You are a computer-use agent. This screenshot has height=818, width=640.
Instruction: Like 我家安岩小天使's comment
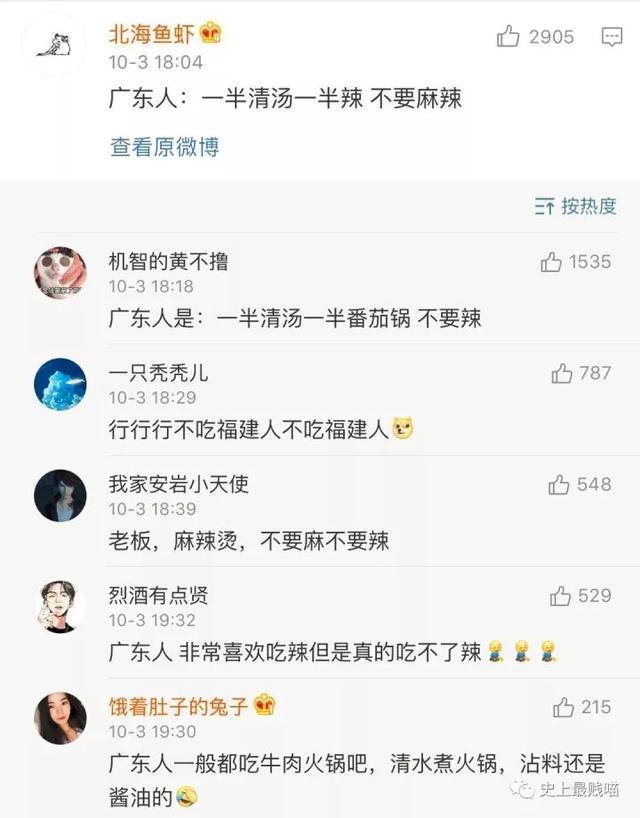click(559, 484)
